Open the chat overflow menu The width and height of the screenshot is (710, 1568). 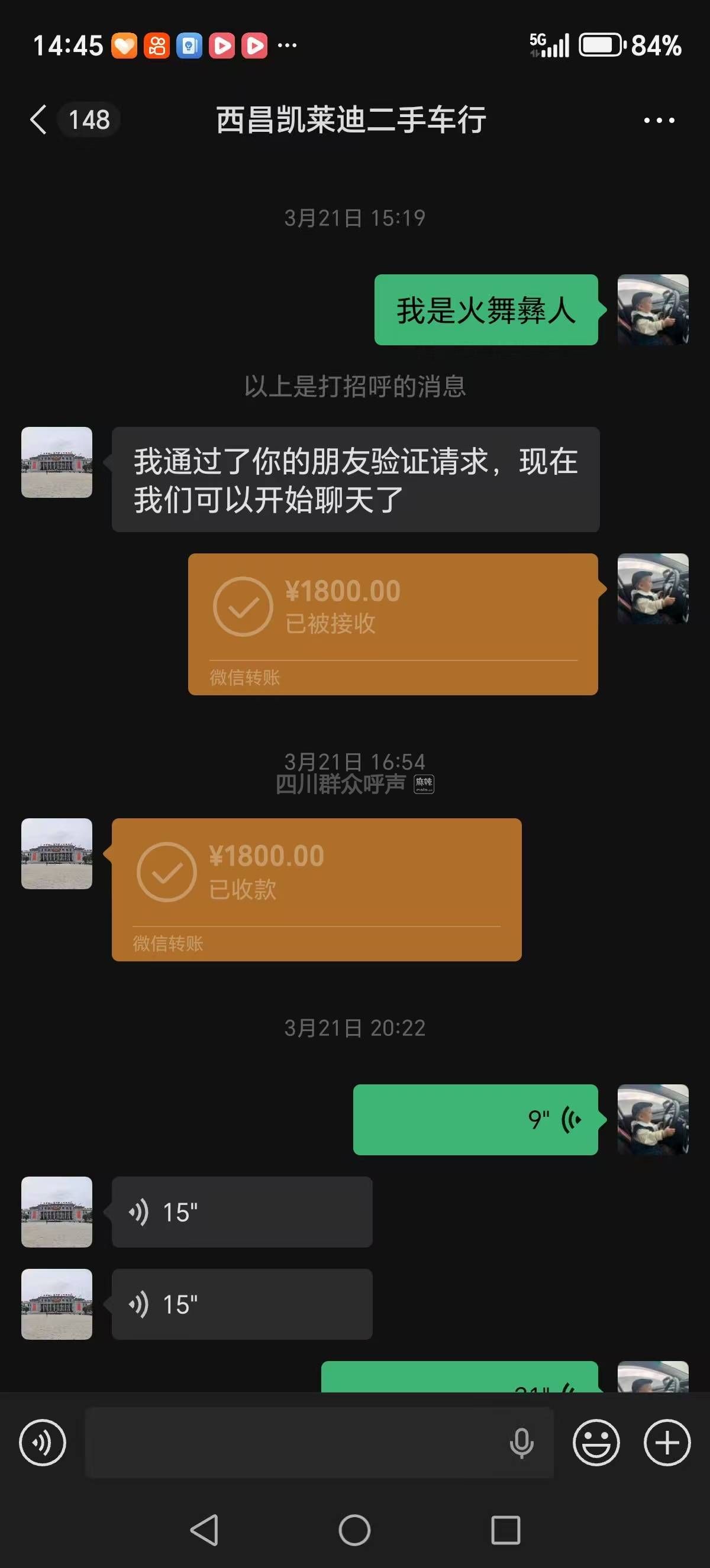(x=659, y=120)
